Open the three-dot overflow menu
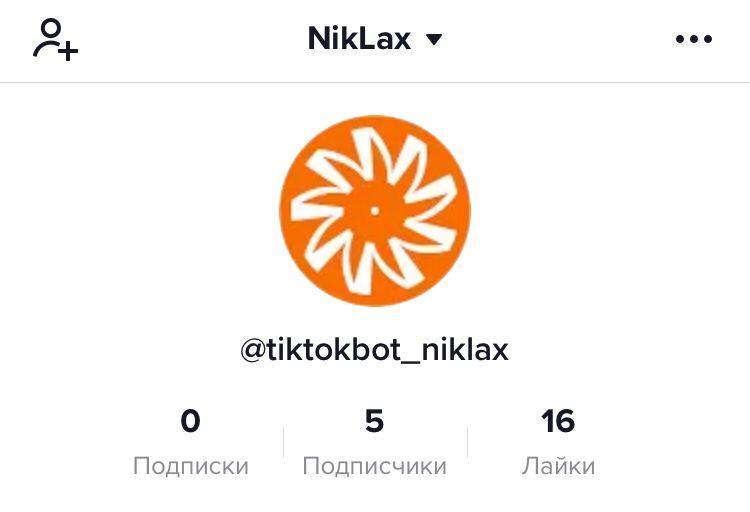 coord(693,40)
